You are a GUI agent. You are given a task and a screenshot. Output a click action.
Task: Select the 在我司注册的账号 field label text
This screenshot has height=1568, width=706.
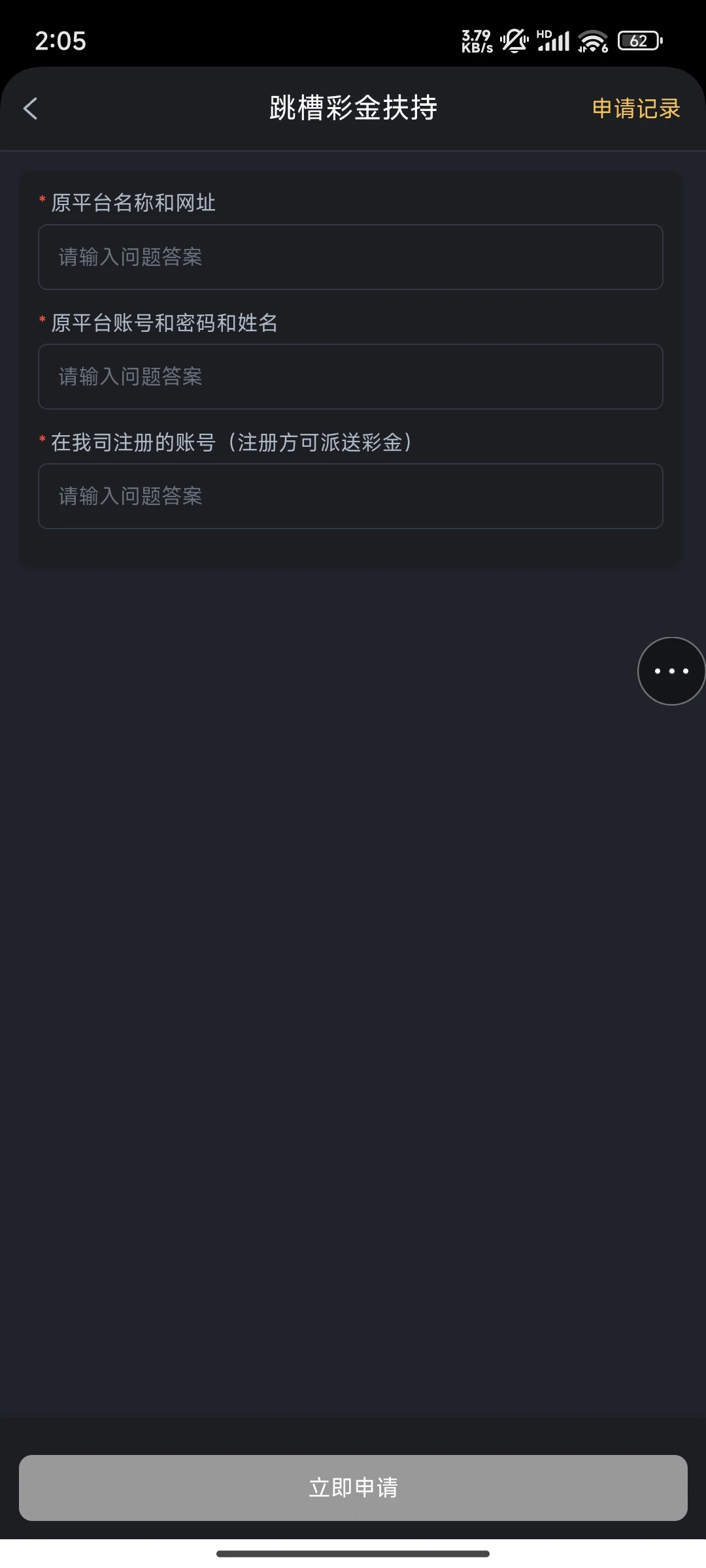[232, 442]
